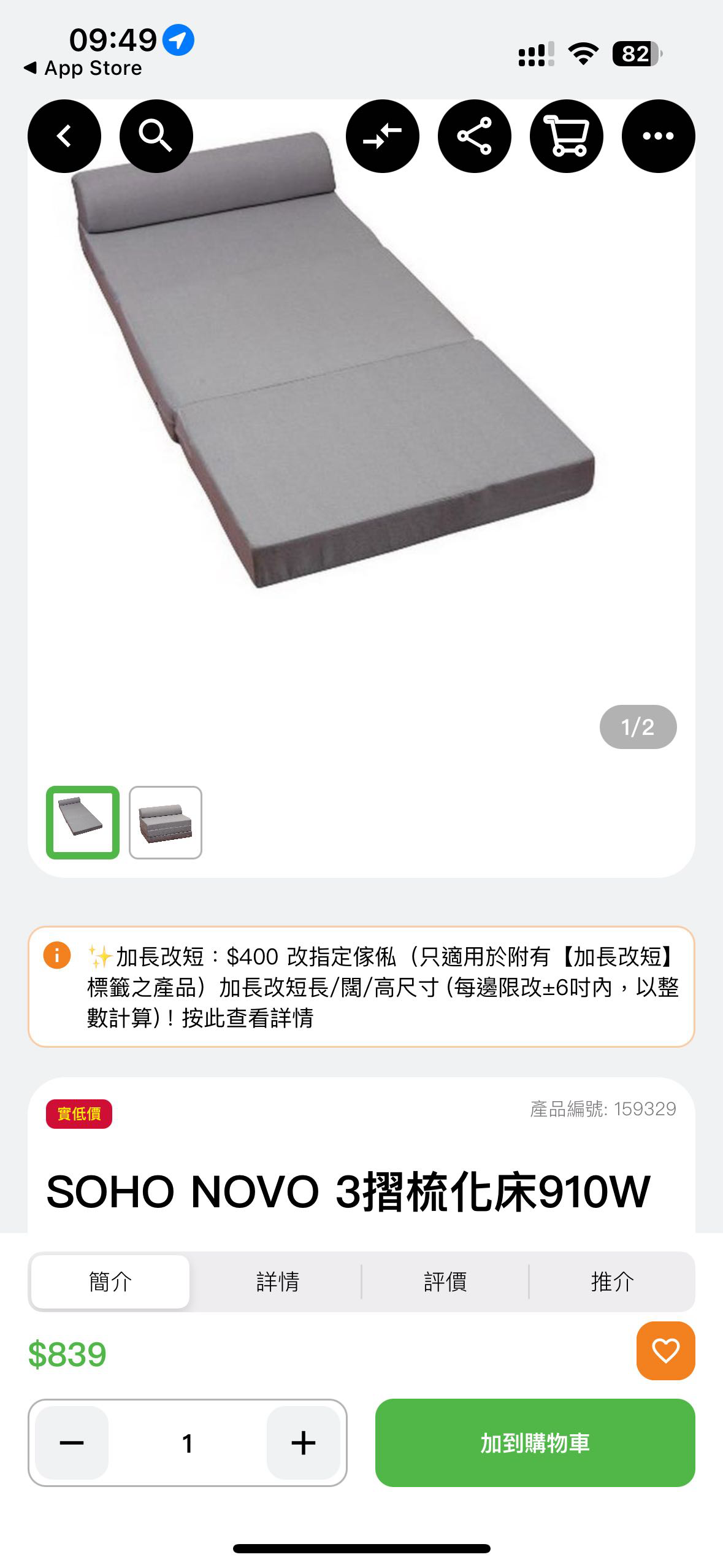Open the shopping cart icon
The height and width of the screenshot is (1568, 723).
pos(567,136)
